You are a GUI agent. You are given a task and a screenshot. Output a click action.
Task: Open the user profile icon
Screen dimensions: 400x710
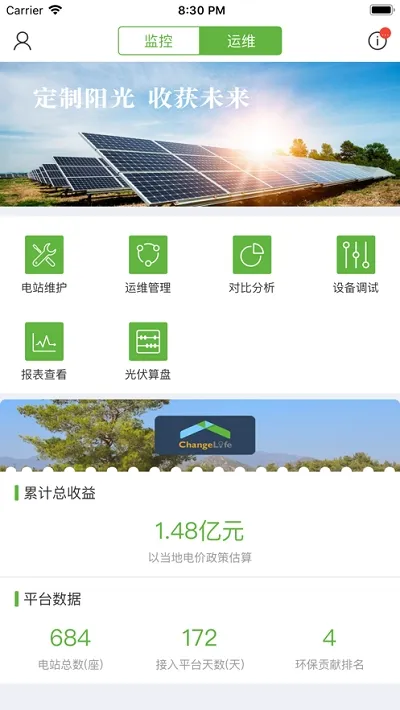[x=22, y=41]
